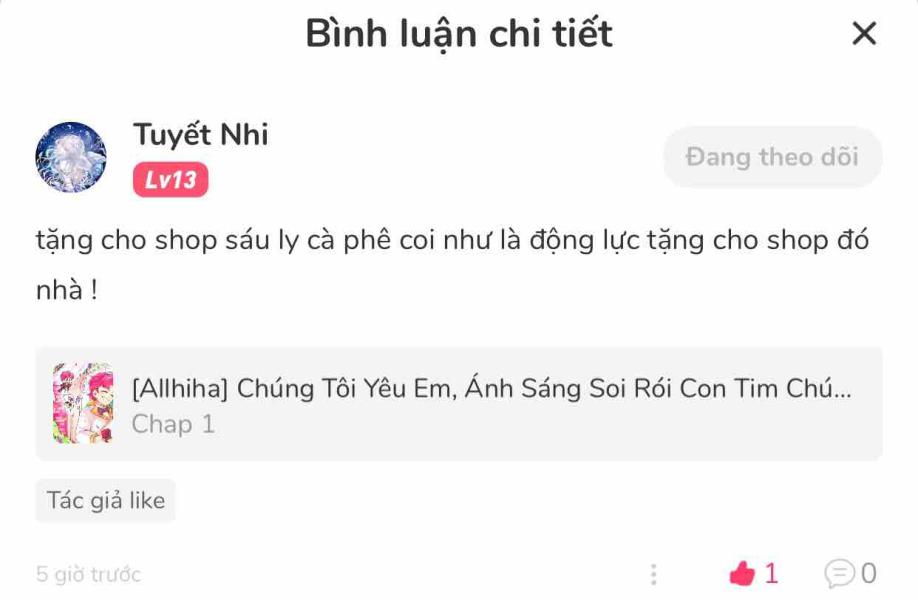The image size is (918, 600).
Task: Open the Allhiha story Chap 1 card
Action: (x=458, y=404)
